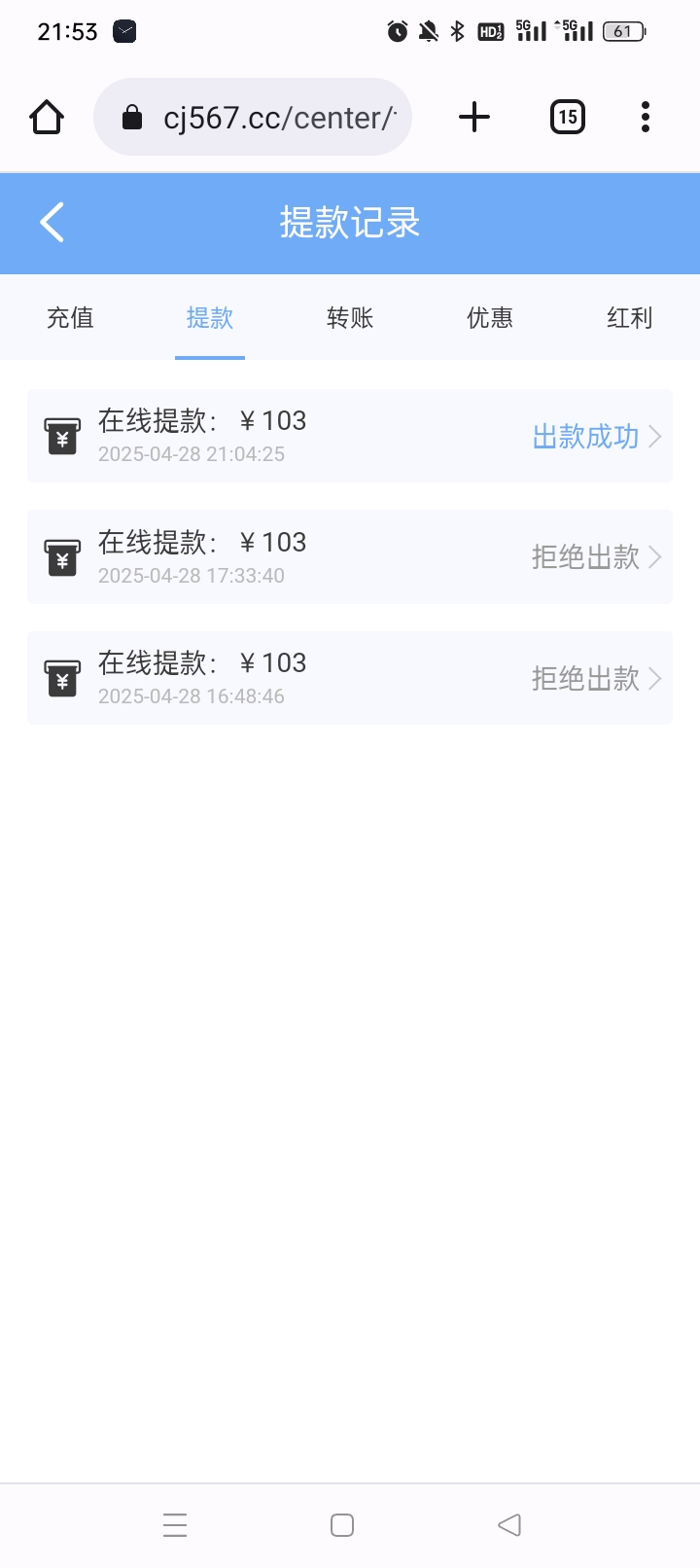Open the browser three-dot menu
Viewport: 700px width, 1568px height.
point(645,117)
